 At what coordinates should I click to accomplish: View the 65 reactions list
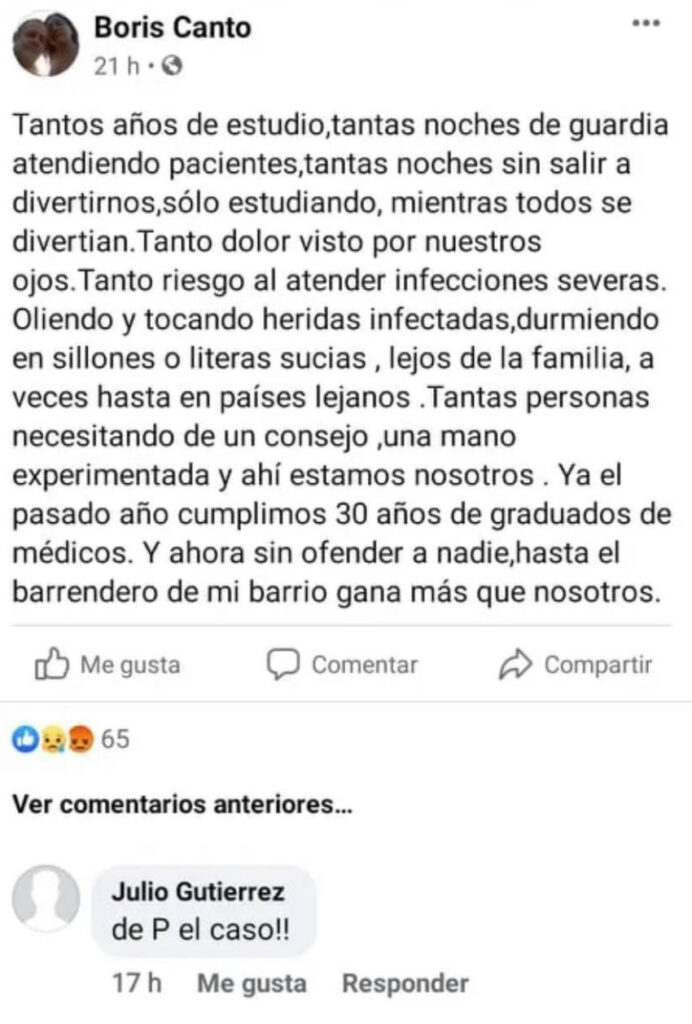tap(70, 739)
